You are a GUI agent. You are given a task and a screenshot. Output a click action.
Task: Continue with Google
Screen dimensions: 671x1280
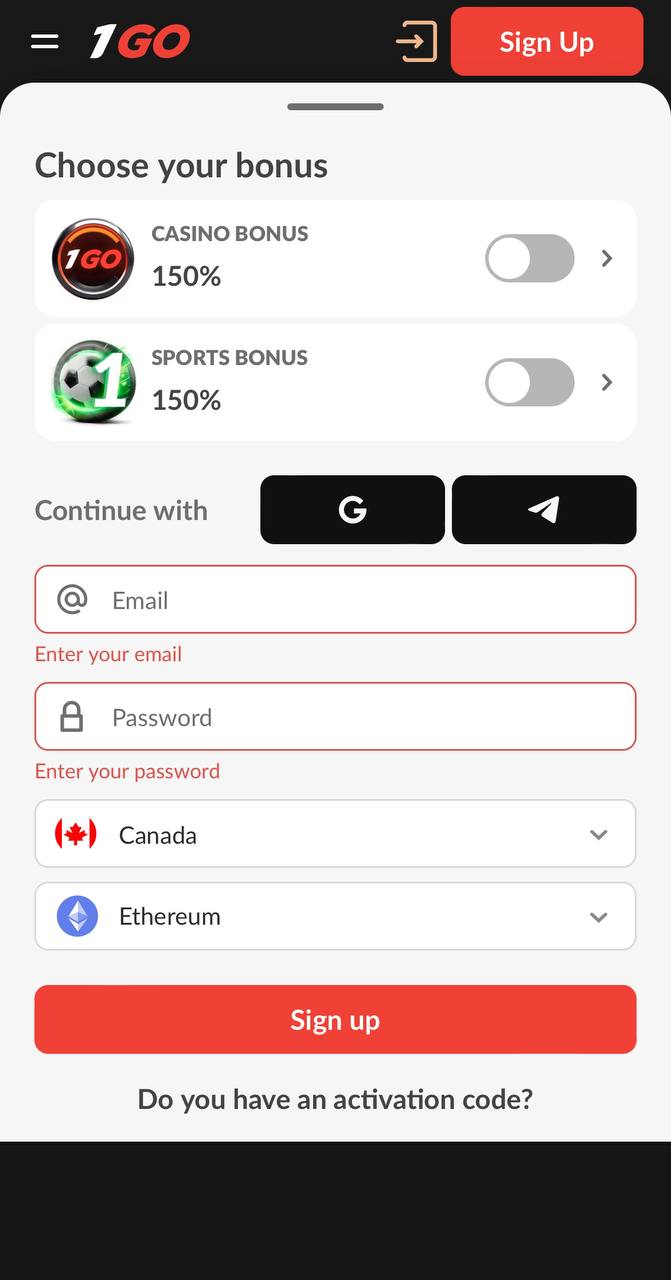[352, 510]
